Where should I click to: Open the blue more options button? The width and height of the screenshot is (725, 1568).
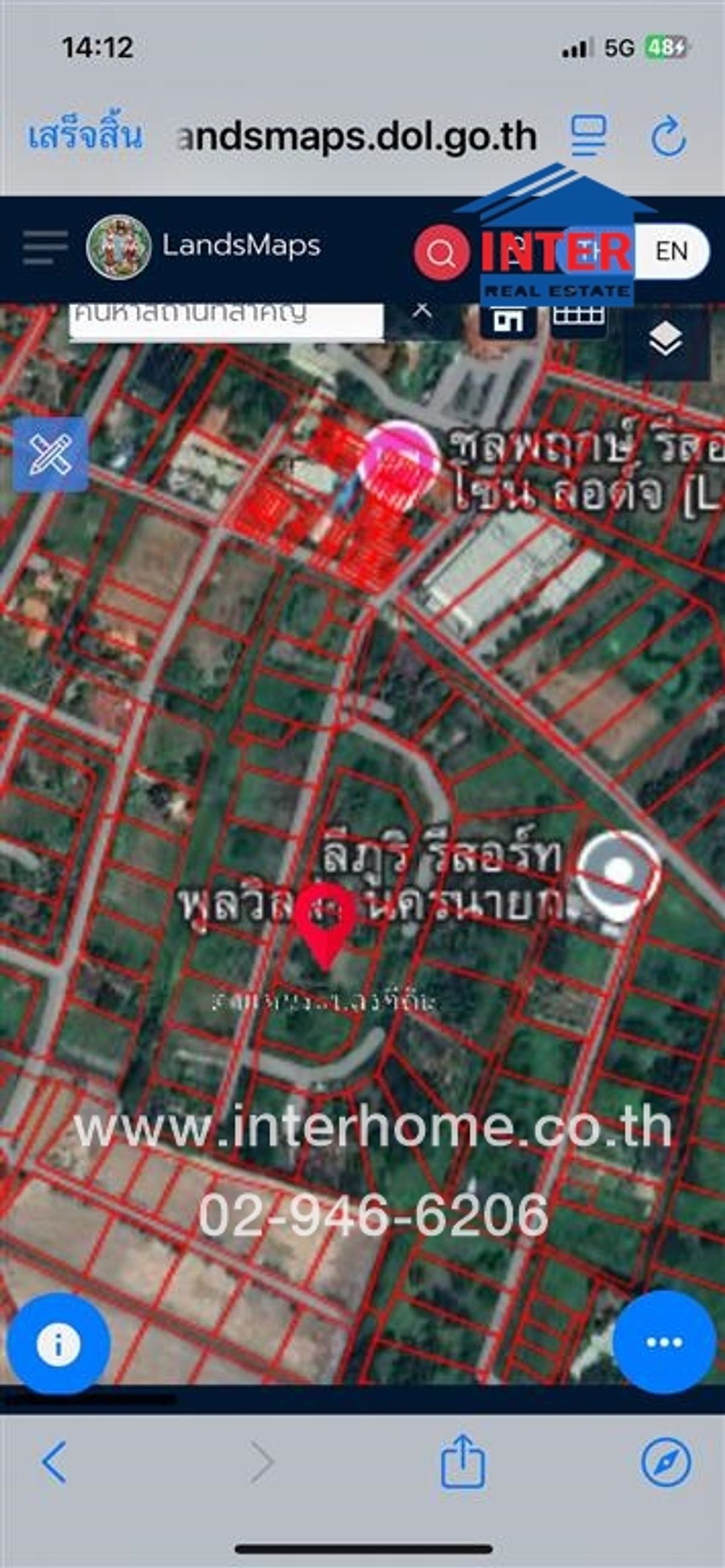point(664,1342)
